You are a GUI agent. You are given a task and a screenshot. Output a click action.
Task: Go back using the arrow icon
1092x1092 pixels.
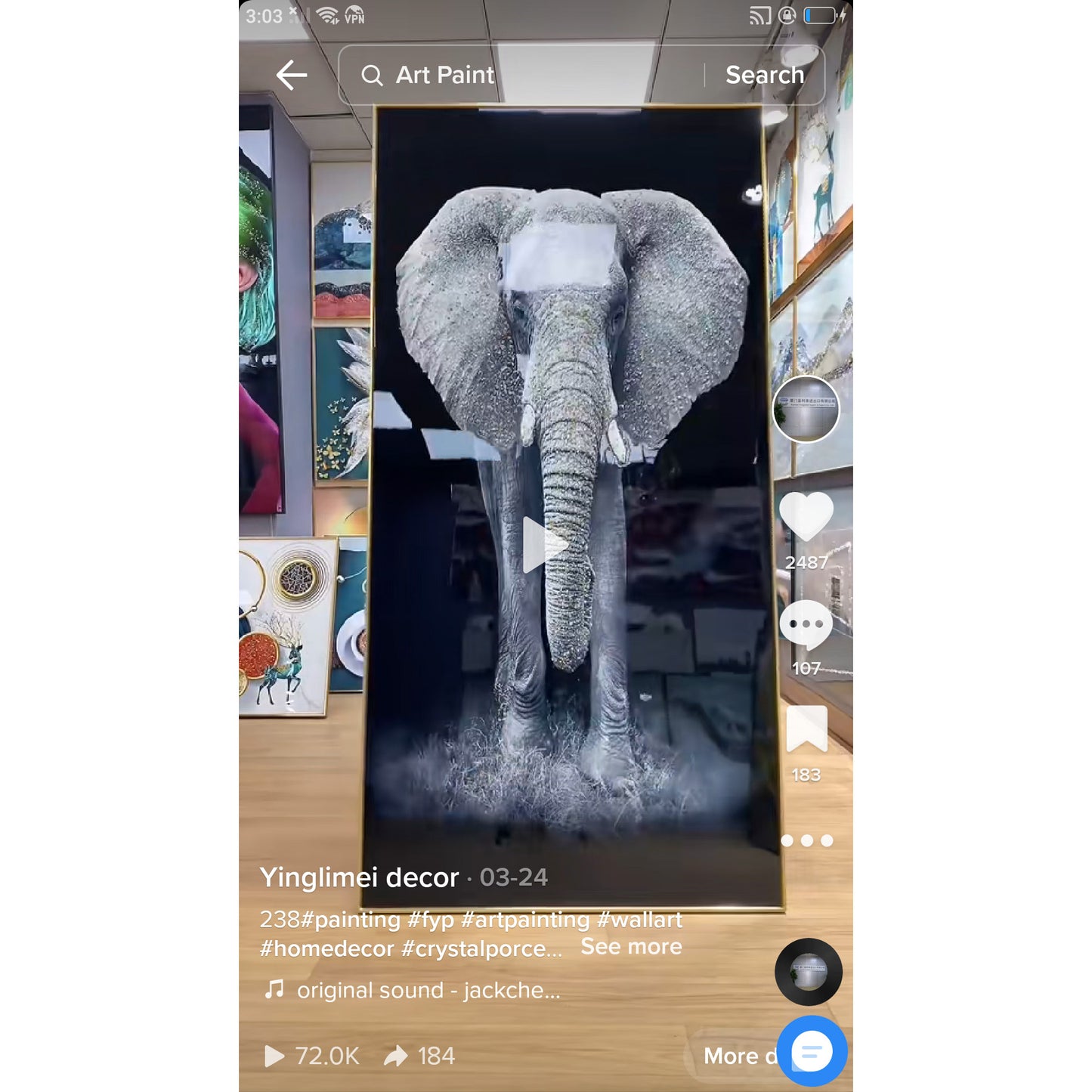(x=291, y=76)
